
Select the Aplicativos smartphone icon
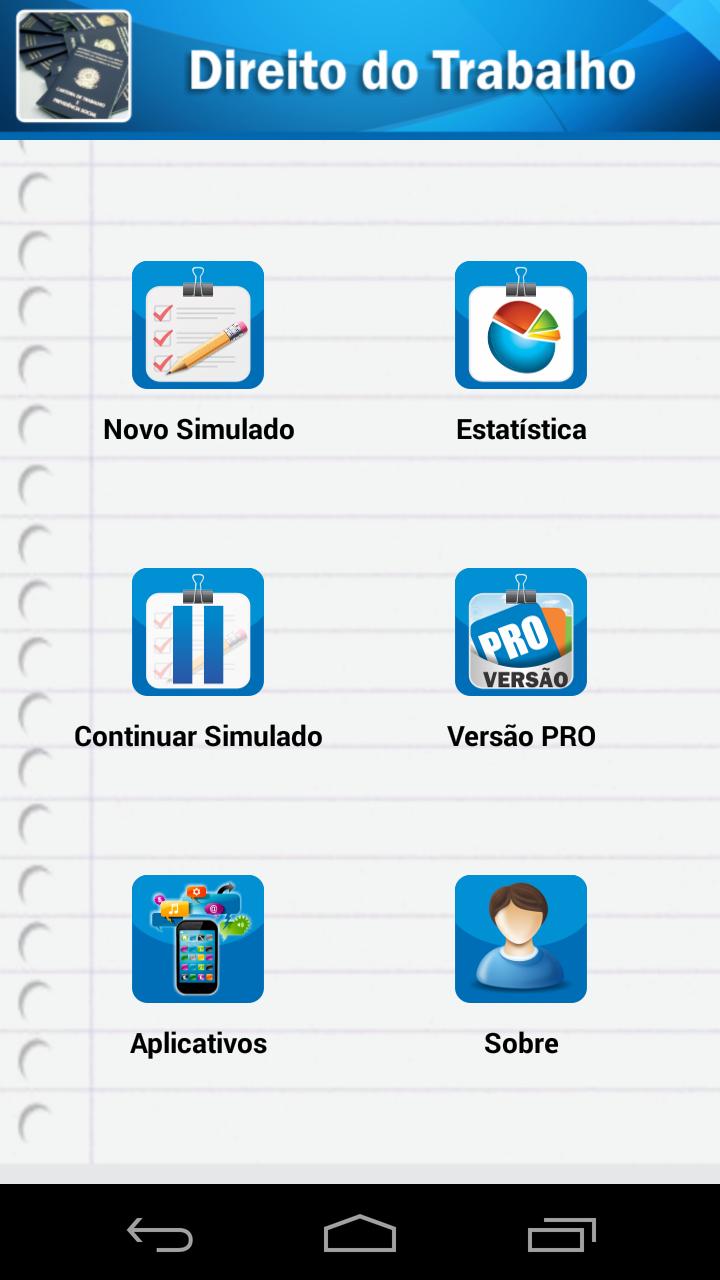coord(197,938)
